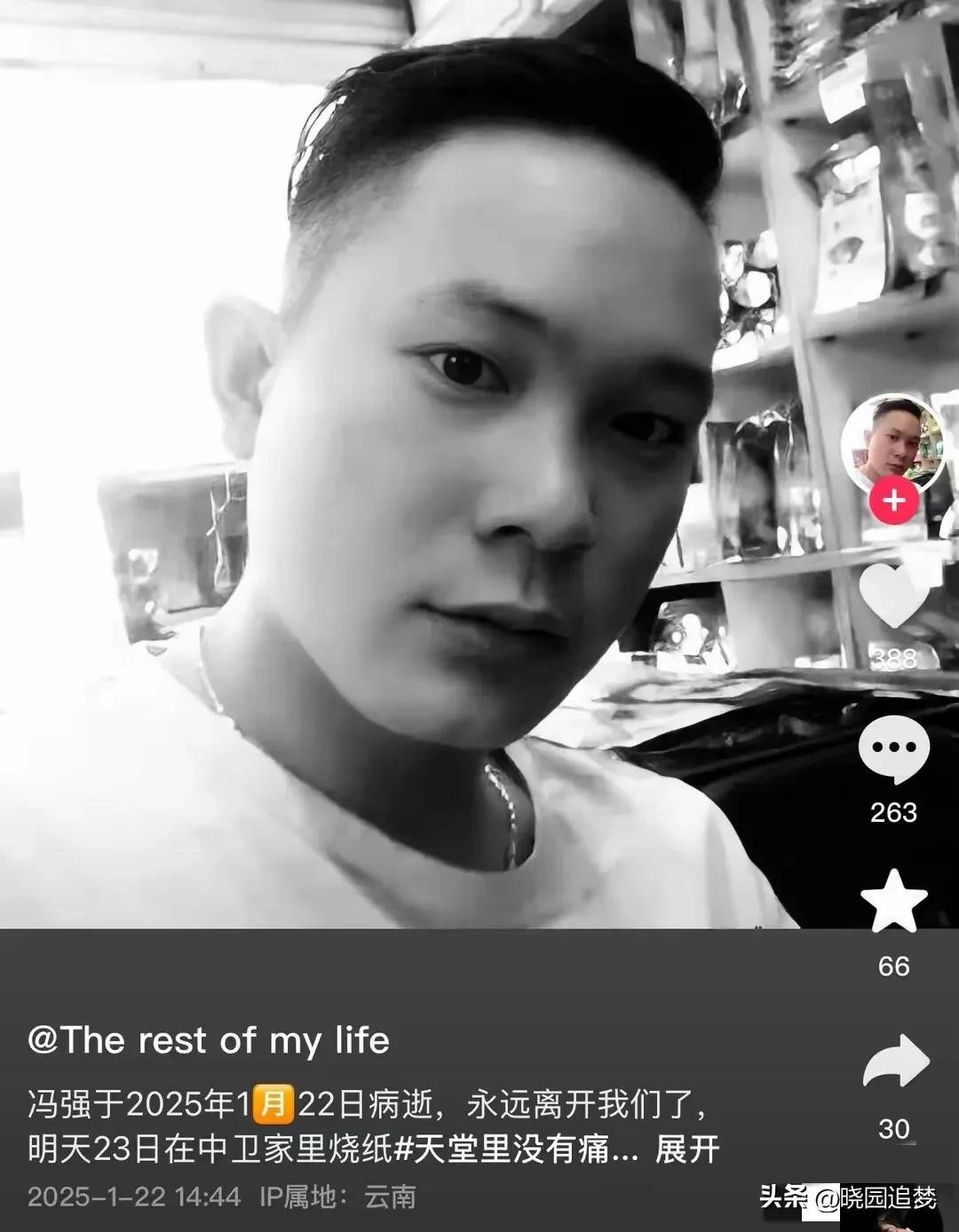Screen dimensions: 959x1232
Task: Share this video via the arrow icon
Action: tap(895, 1062)
